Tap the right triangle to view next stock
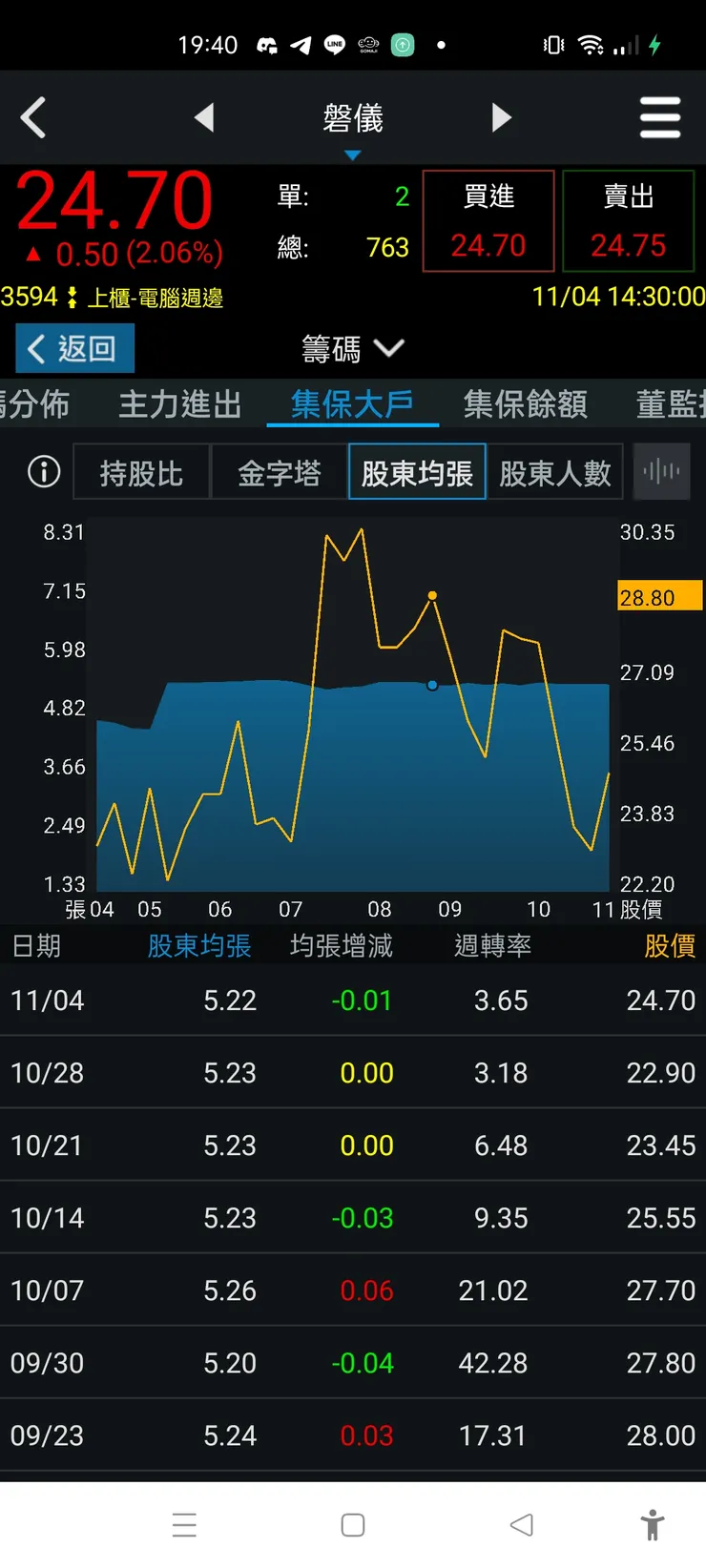 point(502,116)
